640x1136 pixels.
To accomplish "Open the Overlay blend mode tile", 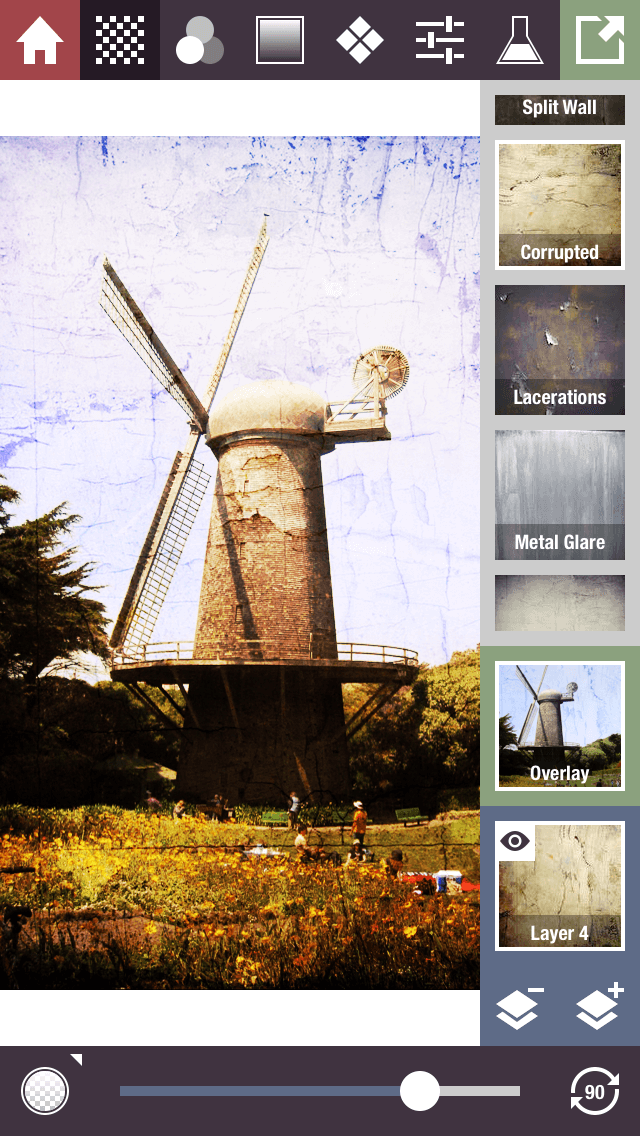I will pos(560,726).
